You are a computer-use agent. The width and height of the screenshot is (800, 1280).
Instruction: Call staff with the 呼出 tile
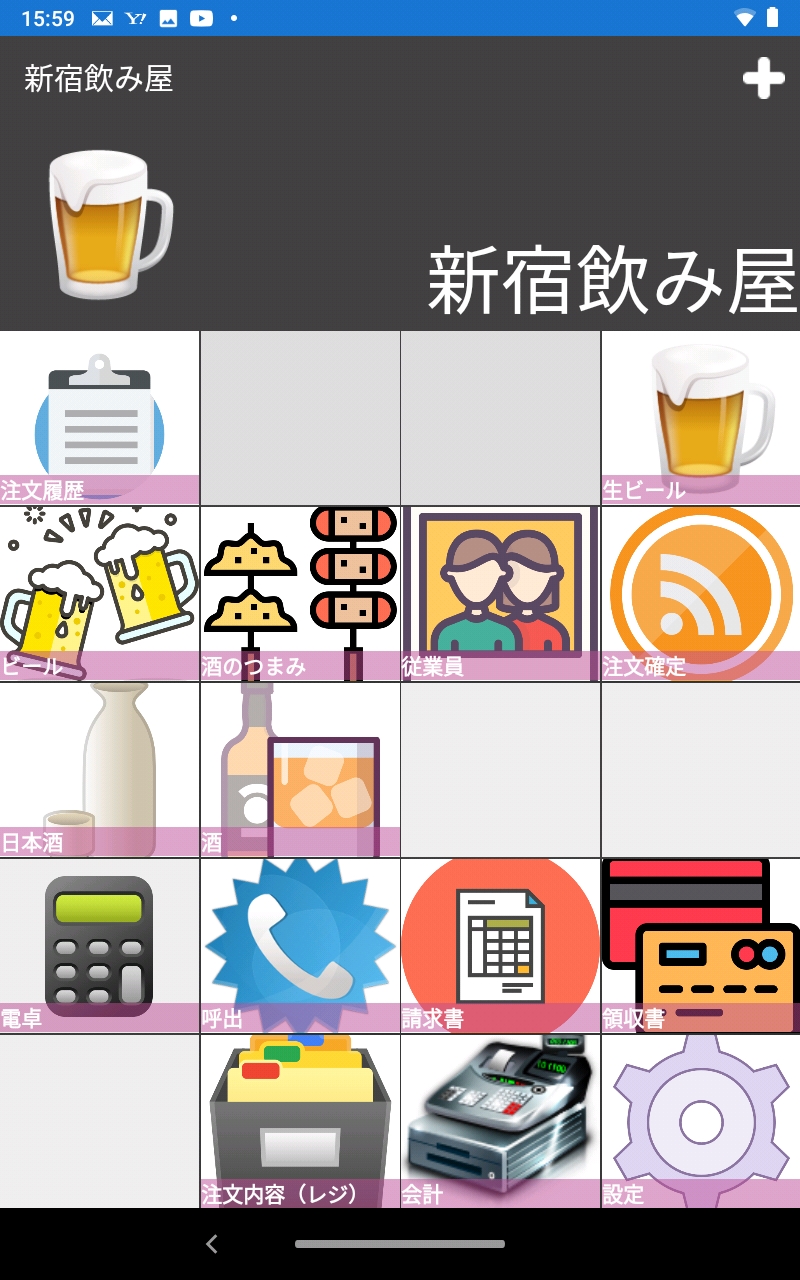point(300,946)
